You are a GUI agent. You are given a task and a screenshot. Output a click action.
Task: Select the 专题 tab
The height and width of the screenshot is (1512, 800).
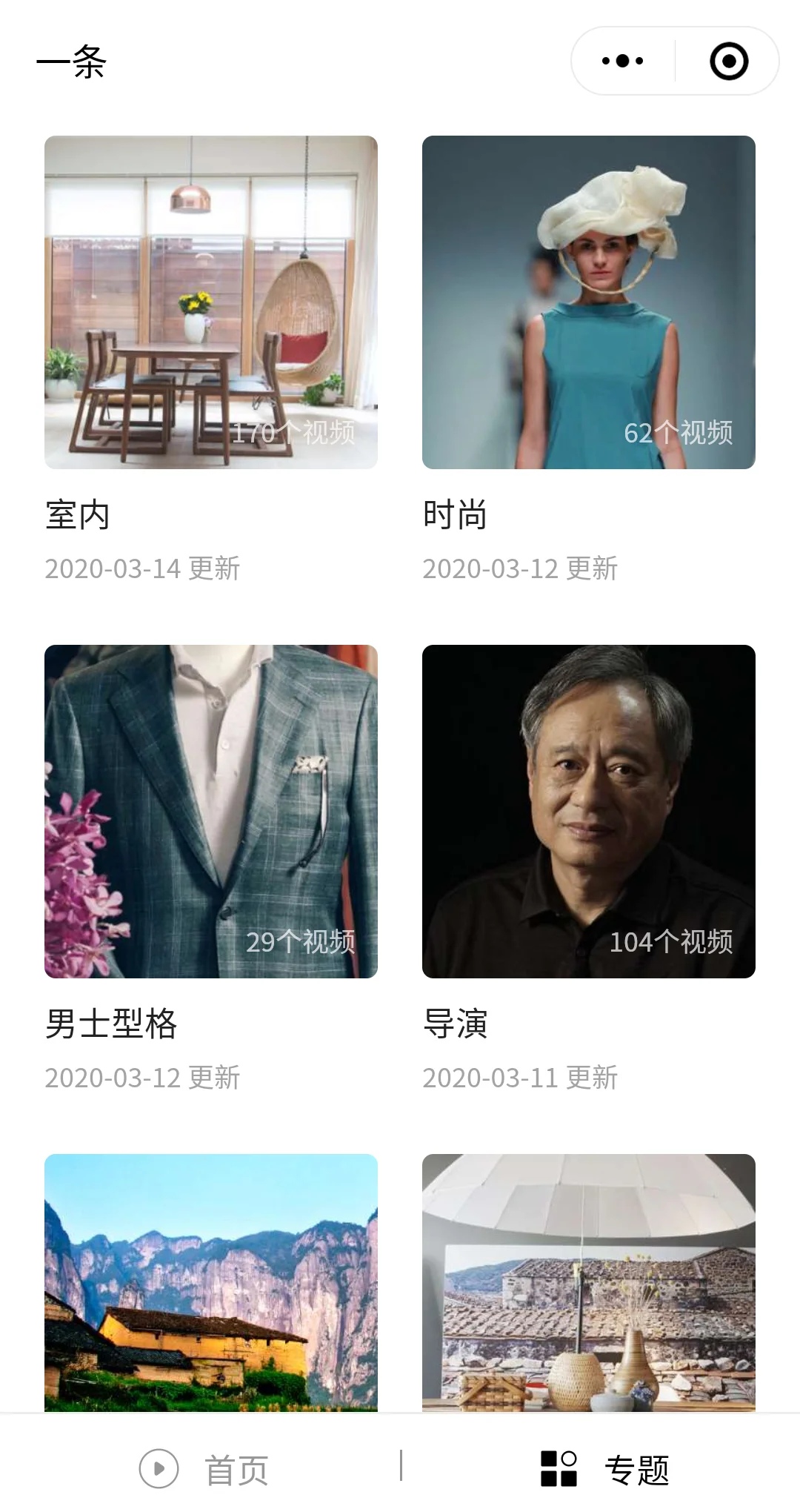(x=604, y=1469)
